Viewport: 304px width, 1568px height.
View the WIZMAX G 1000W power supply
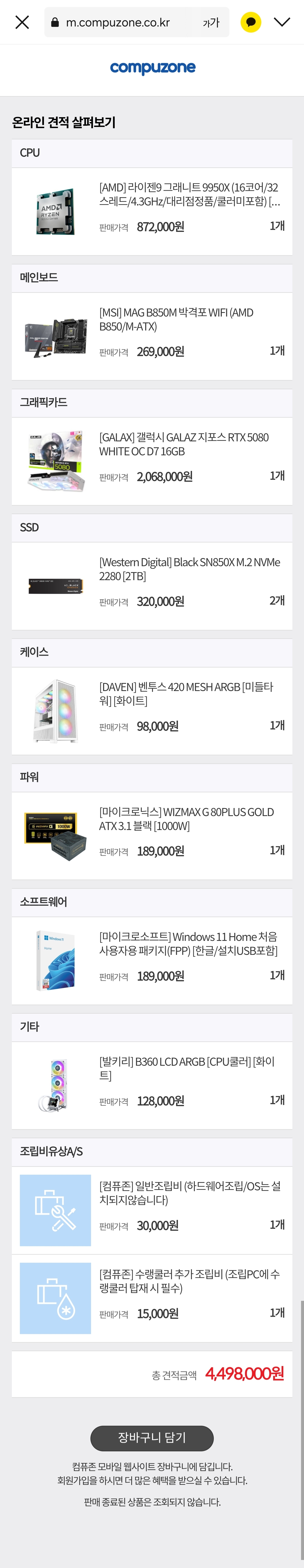tap(186, 819)
